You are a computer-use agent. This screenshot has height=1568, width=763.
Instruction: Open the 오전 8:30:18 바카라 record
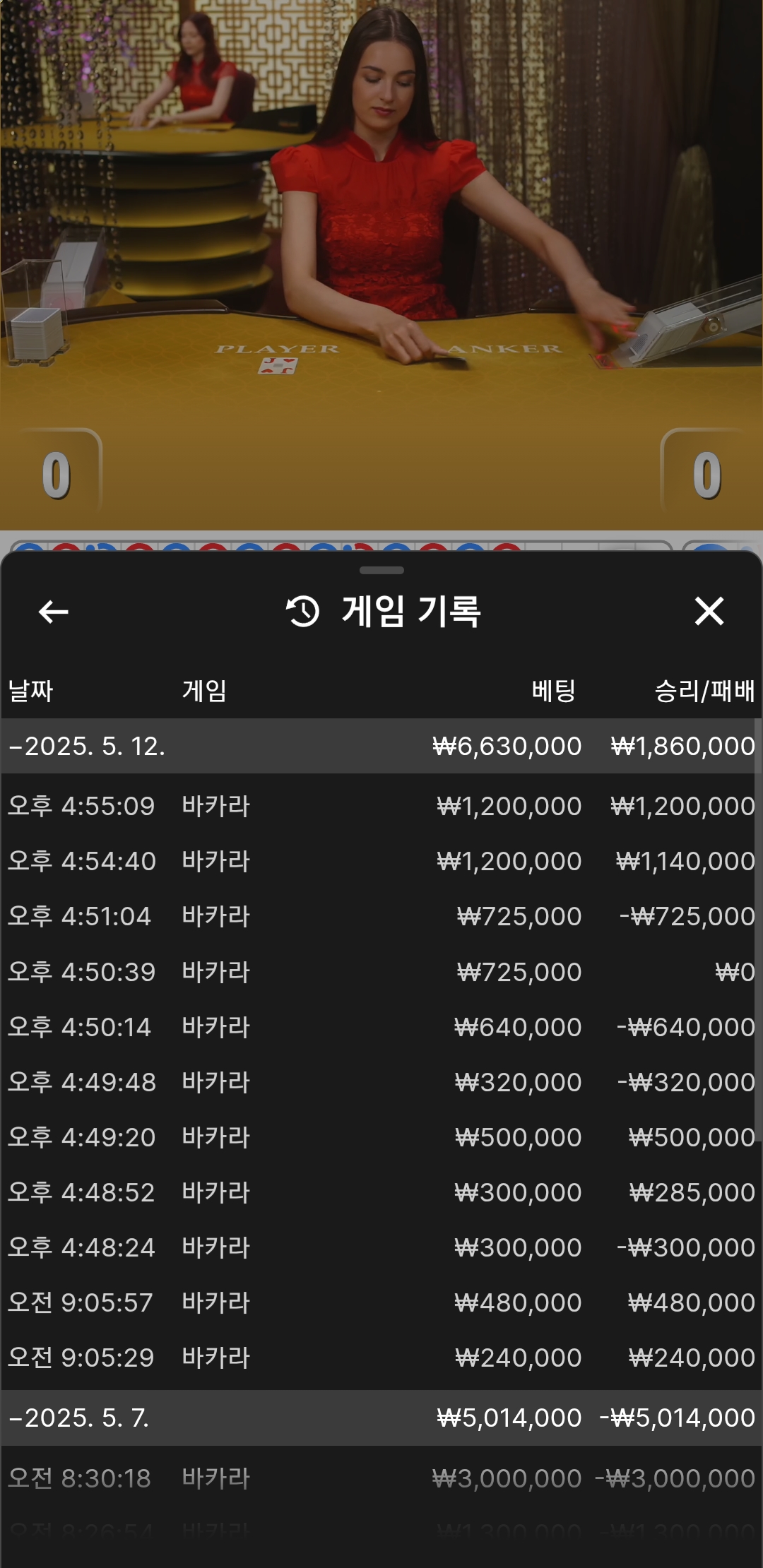pos(381,1478)
